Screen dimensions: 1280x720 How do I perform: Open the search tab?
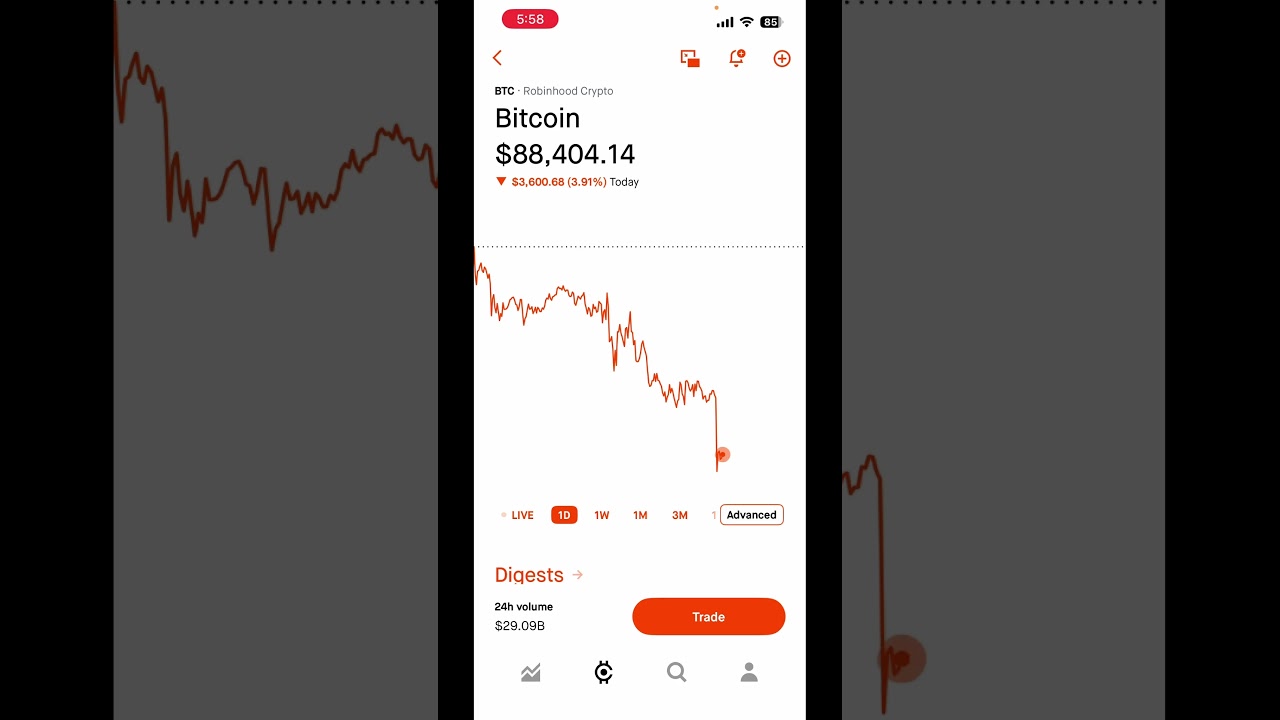coord(676,673)
